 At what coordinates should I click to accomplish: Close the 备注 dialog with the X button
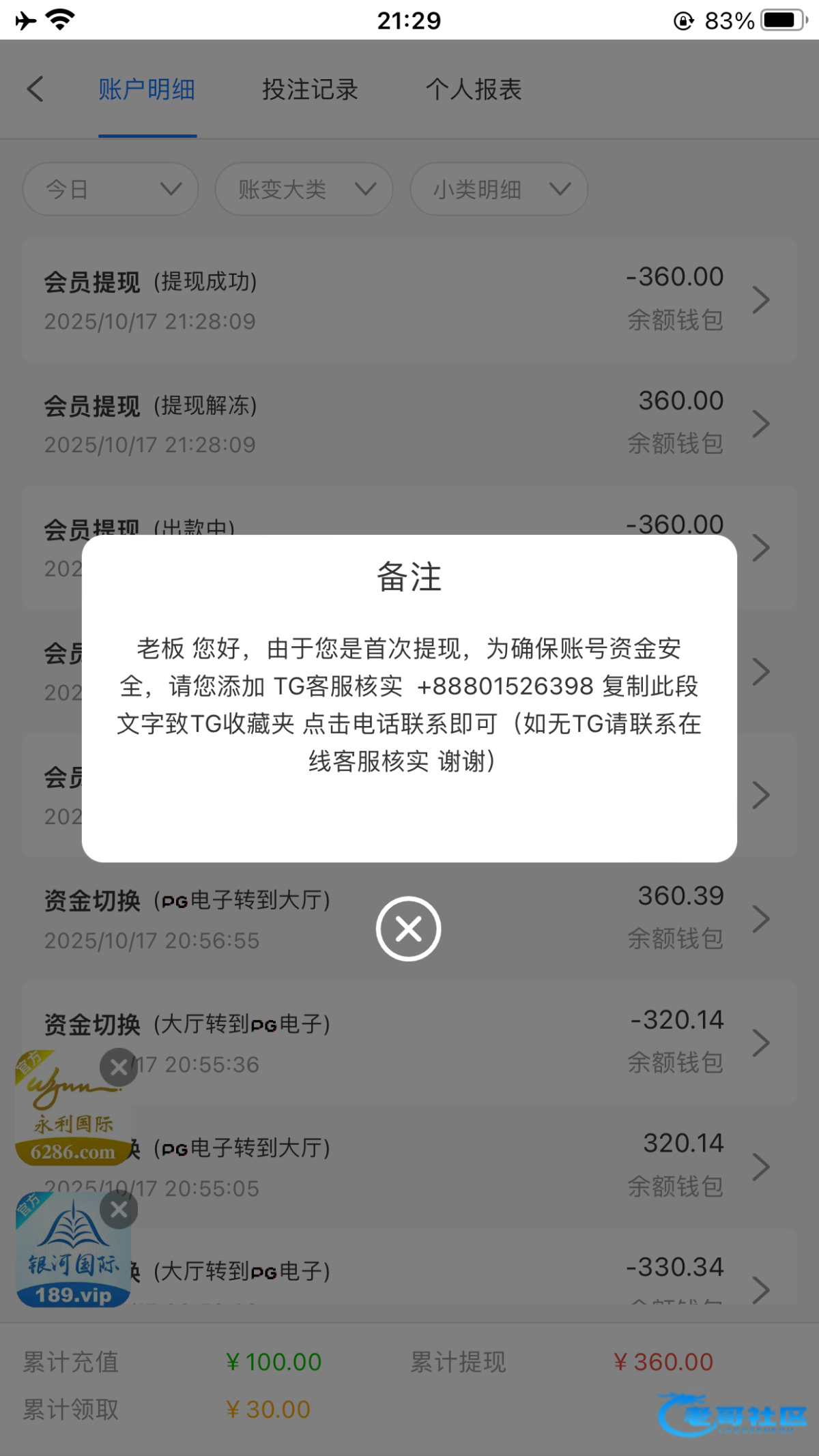tap(408, 929)
